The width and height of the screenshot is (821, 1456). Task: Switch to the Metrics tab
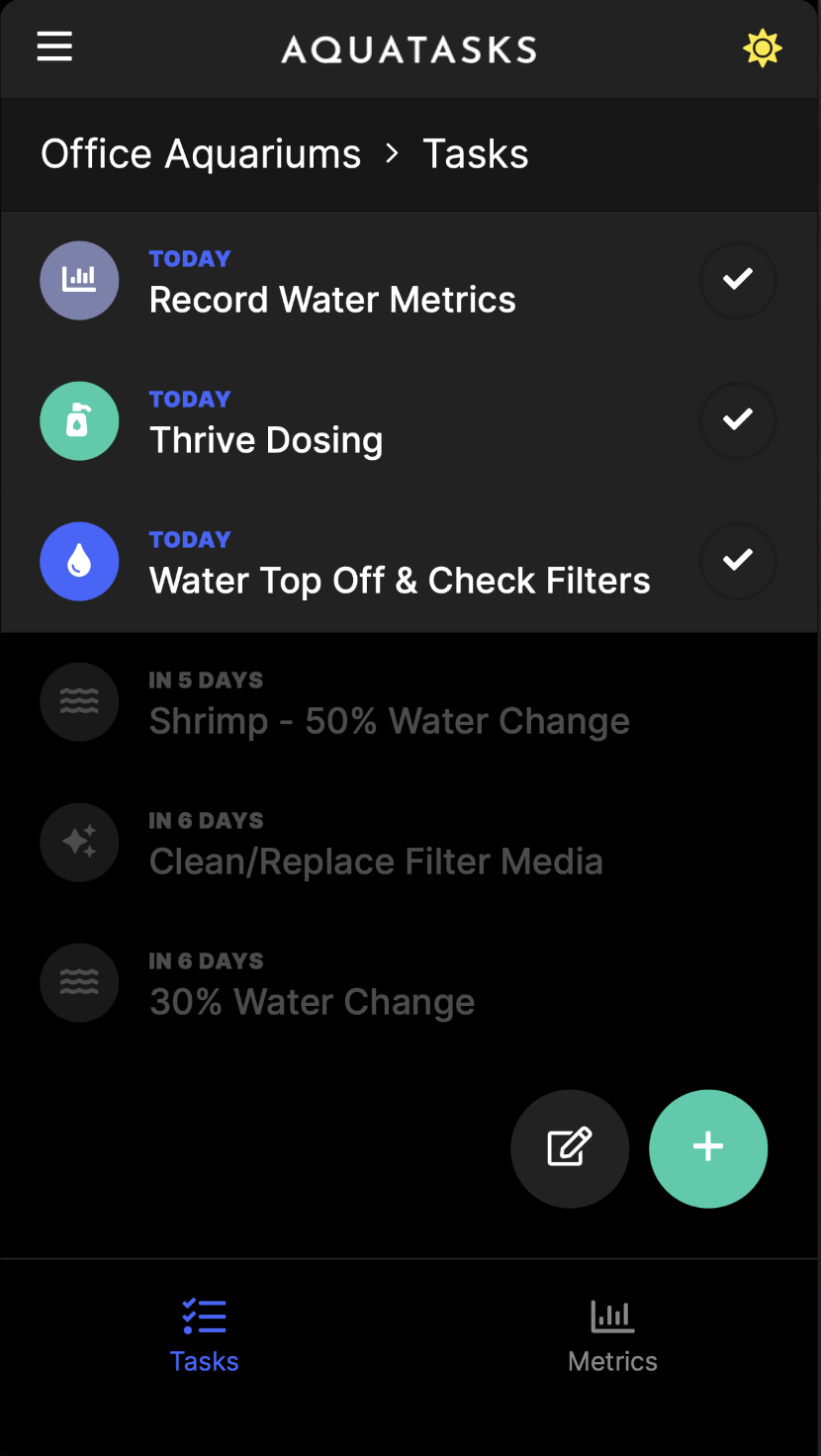coord(611,1335)
